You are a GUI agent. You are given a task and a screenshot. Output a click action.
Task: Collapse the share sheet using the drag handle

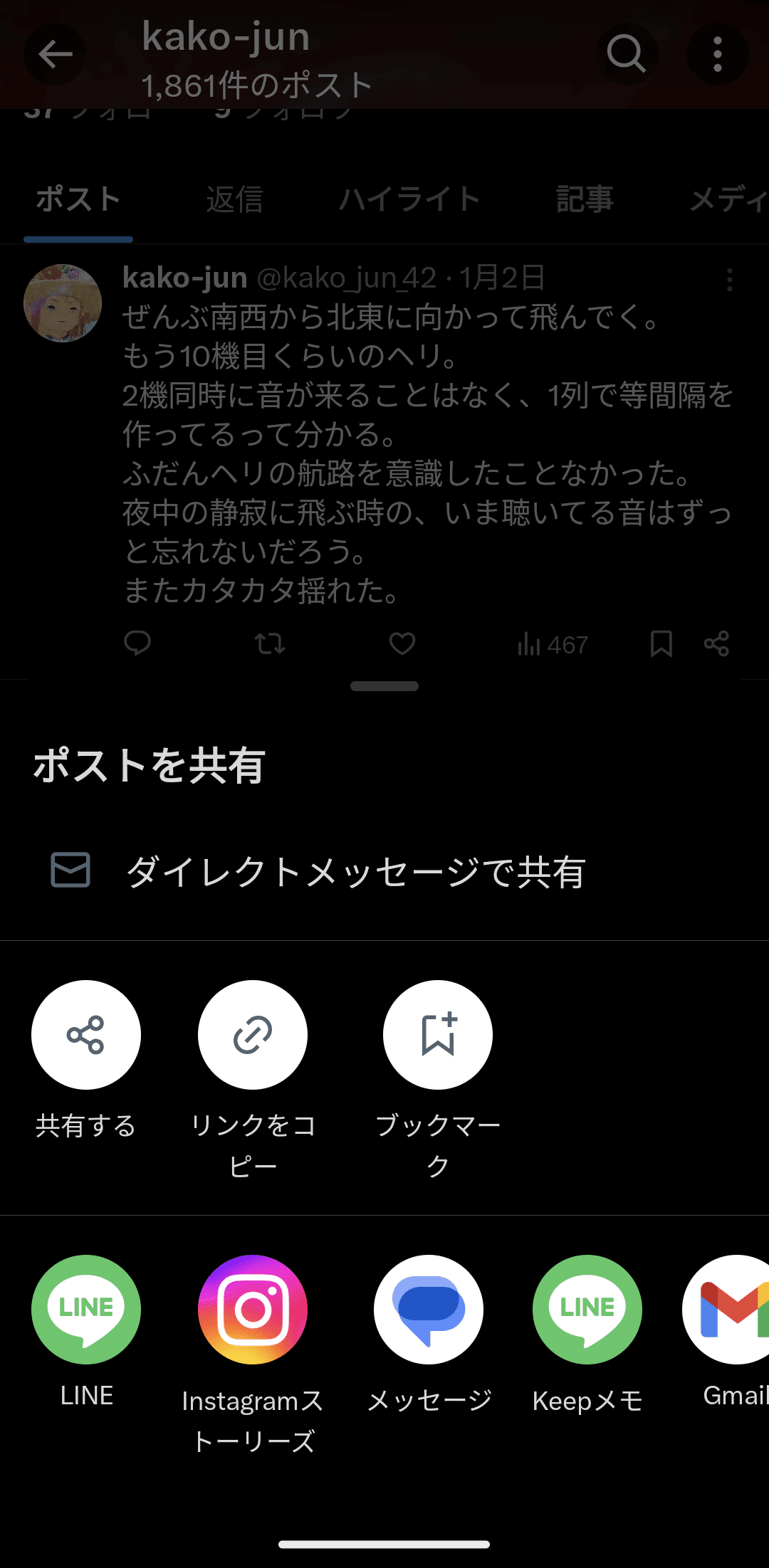click(x=384, y=685)
